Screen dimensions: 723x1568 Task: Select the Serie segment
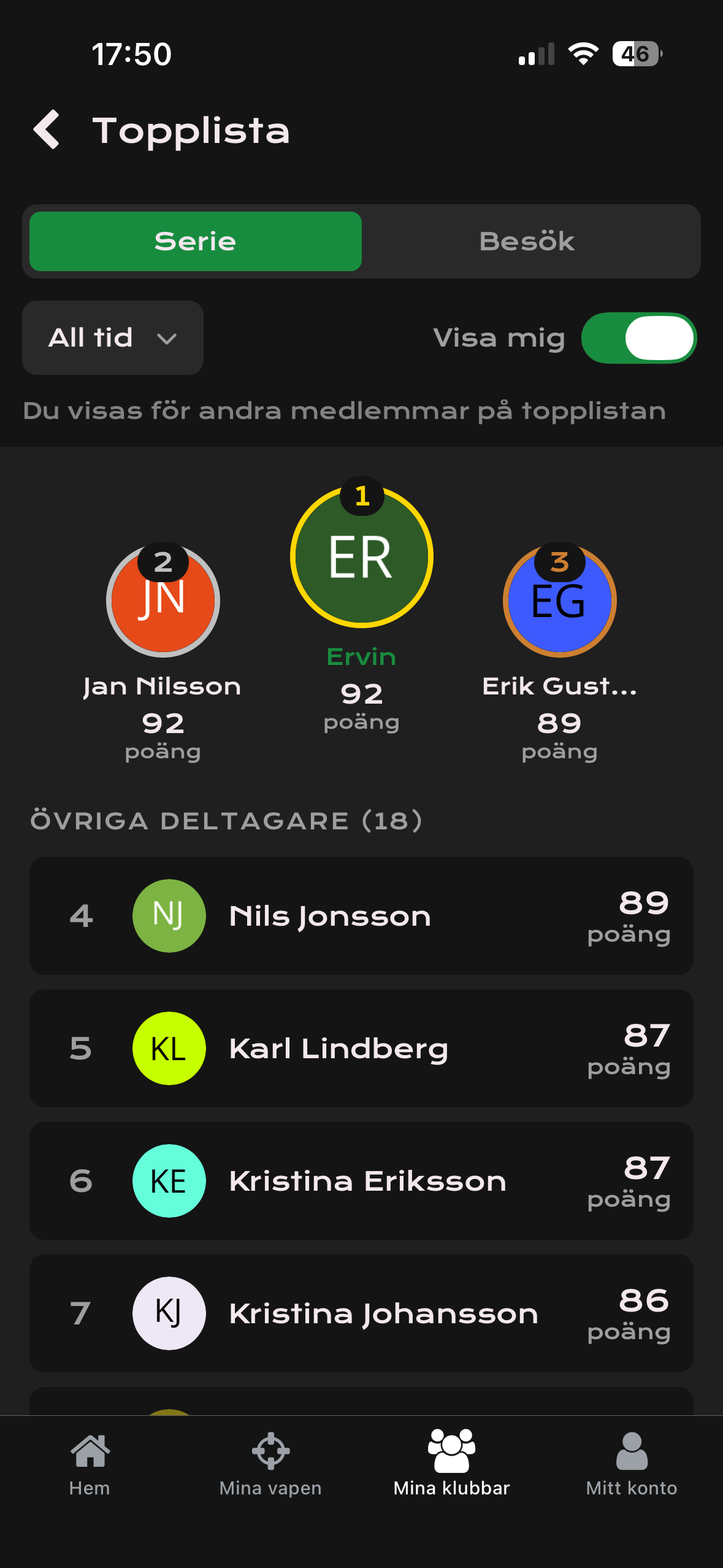pyautogui.click(x=196, y=241)
